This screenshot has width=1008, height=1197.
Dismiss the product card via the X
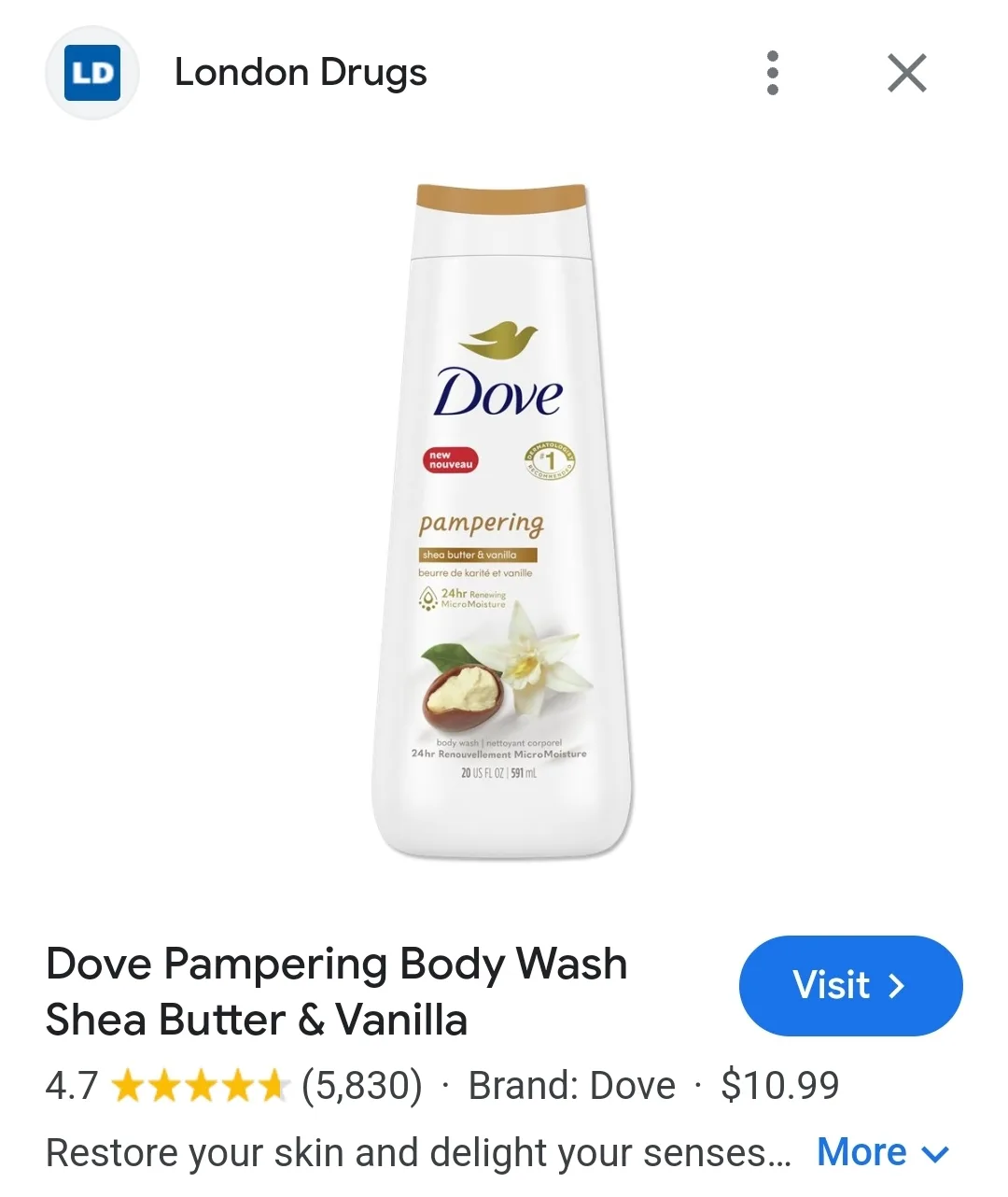pyautogui.click(x=905, y=73)
